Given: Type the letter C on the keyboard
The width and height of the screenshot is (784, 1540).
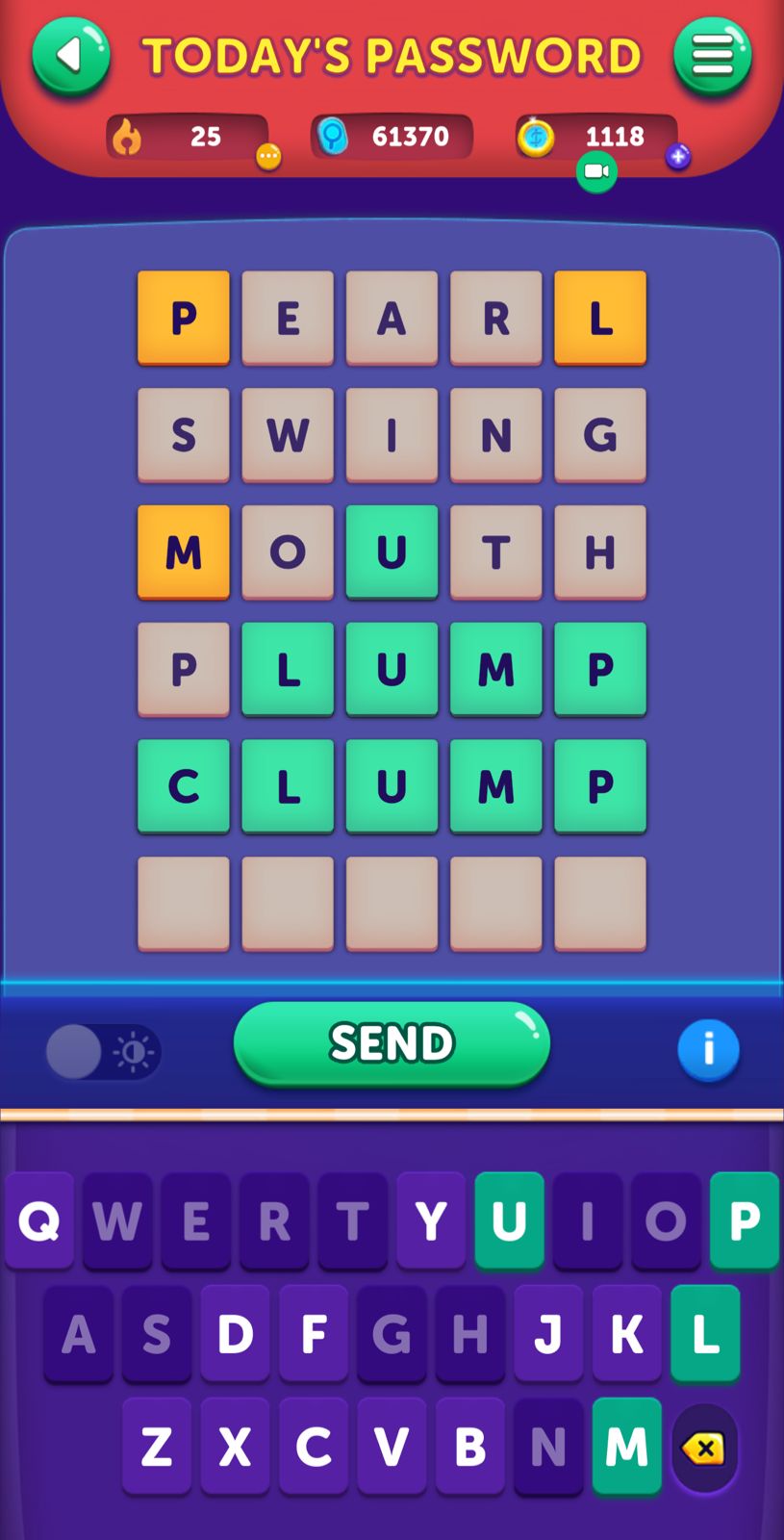Looking at the screenshot, I should coord(314,1446).
